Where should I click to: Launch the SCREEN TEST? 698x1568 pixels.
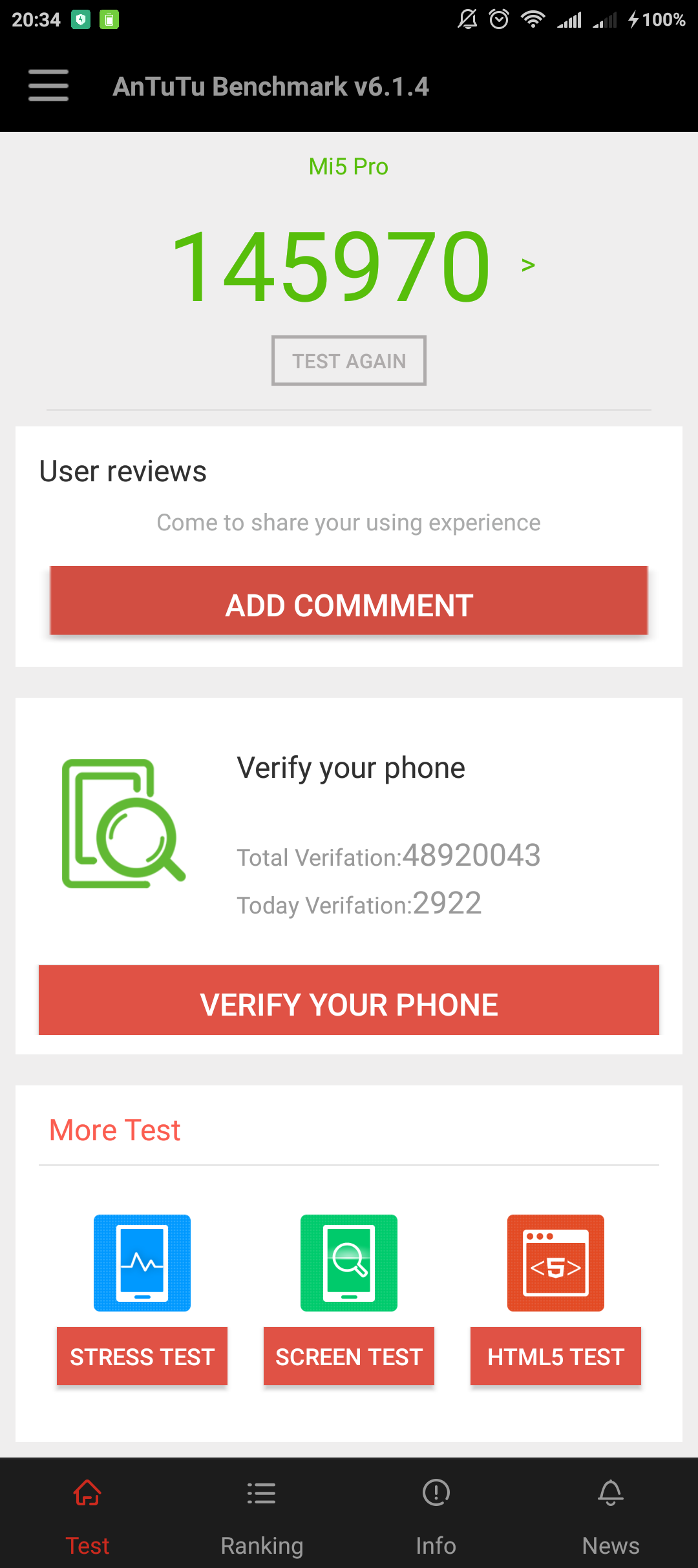click(x=349, y=1356)
